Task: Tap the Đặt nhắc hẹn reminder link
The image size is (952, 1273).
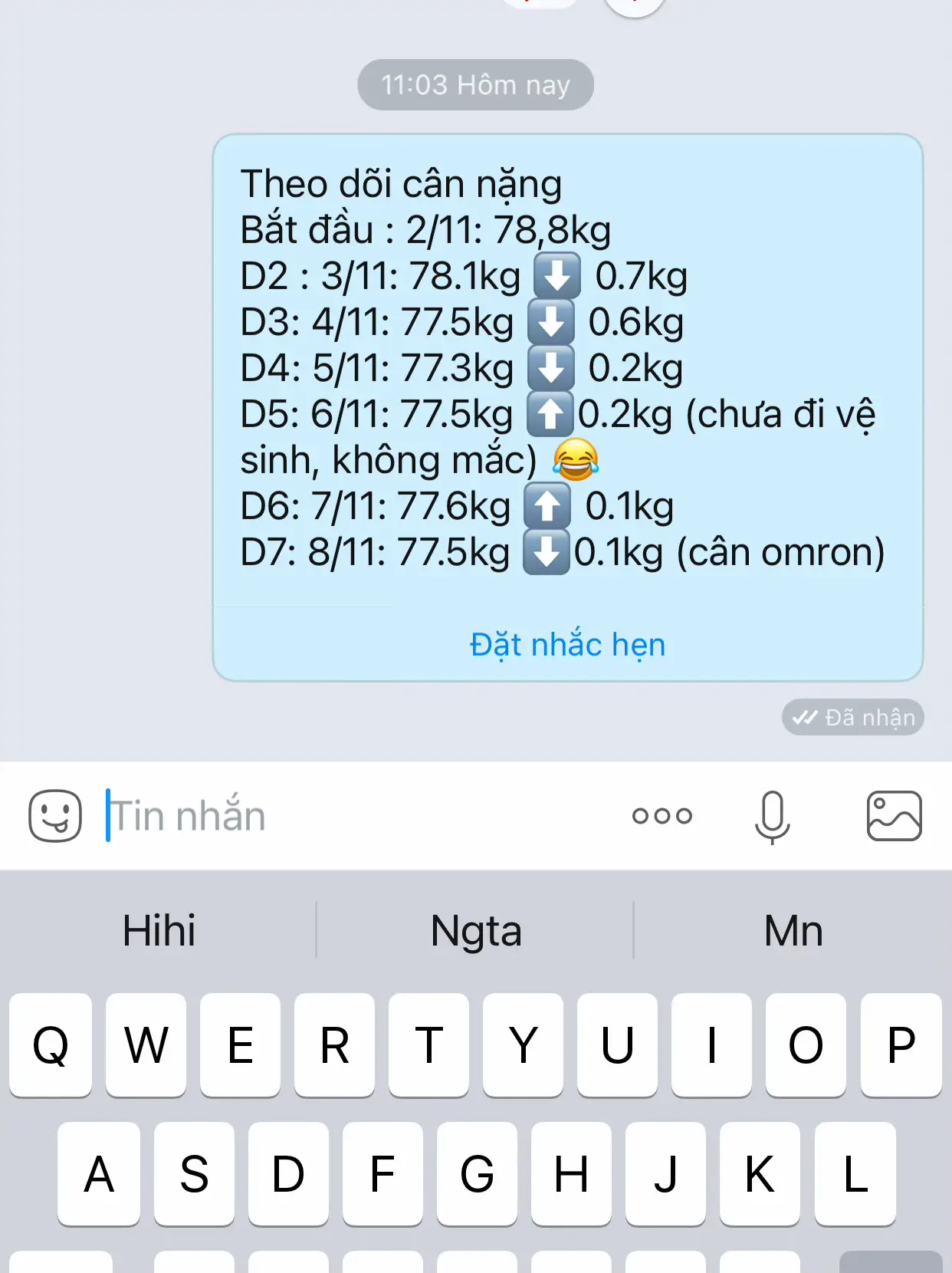Action: [x=566, y=645]
